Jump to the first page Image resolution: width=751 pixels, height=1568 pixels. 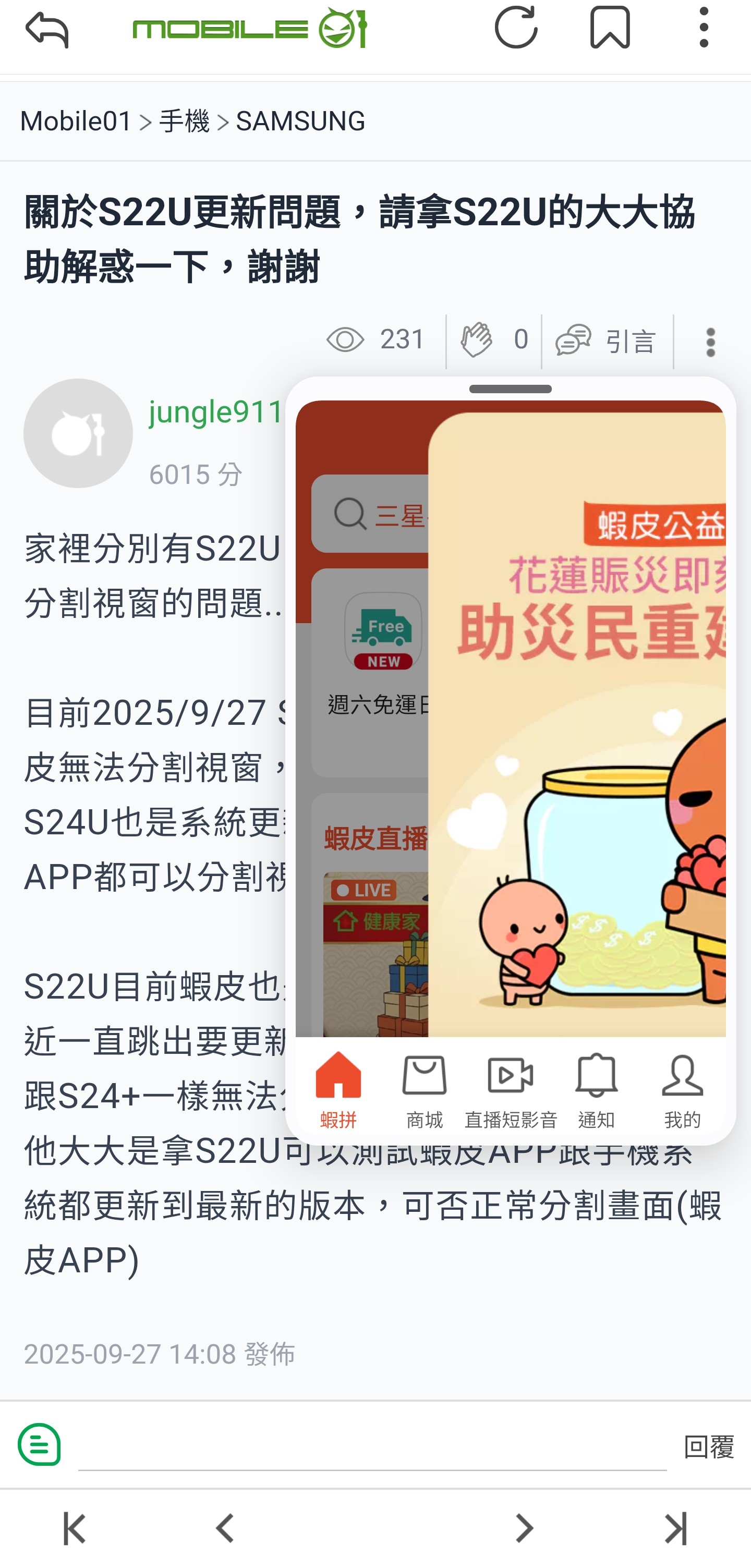click(x=74, y=1528)
